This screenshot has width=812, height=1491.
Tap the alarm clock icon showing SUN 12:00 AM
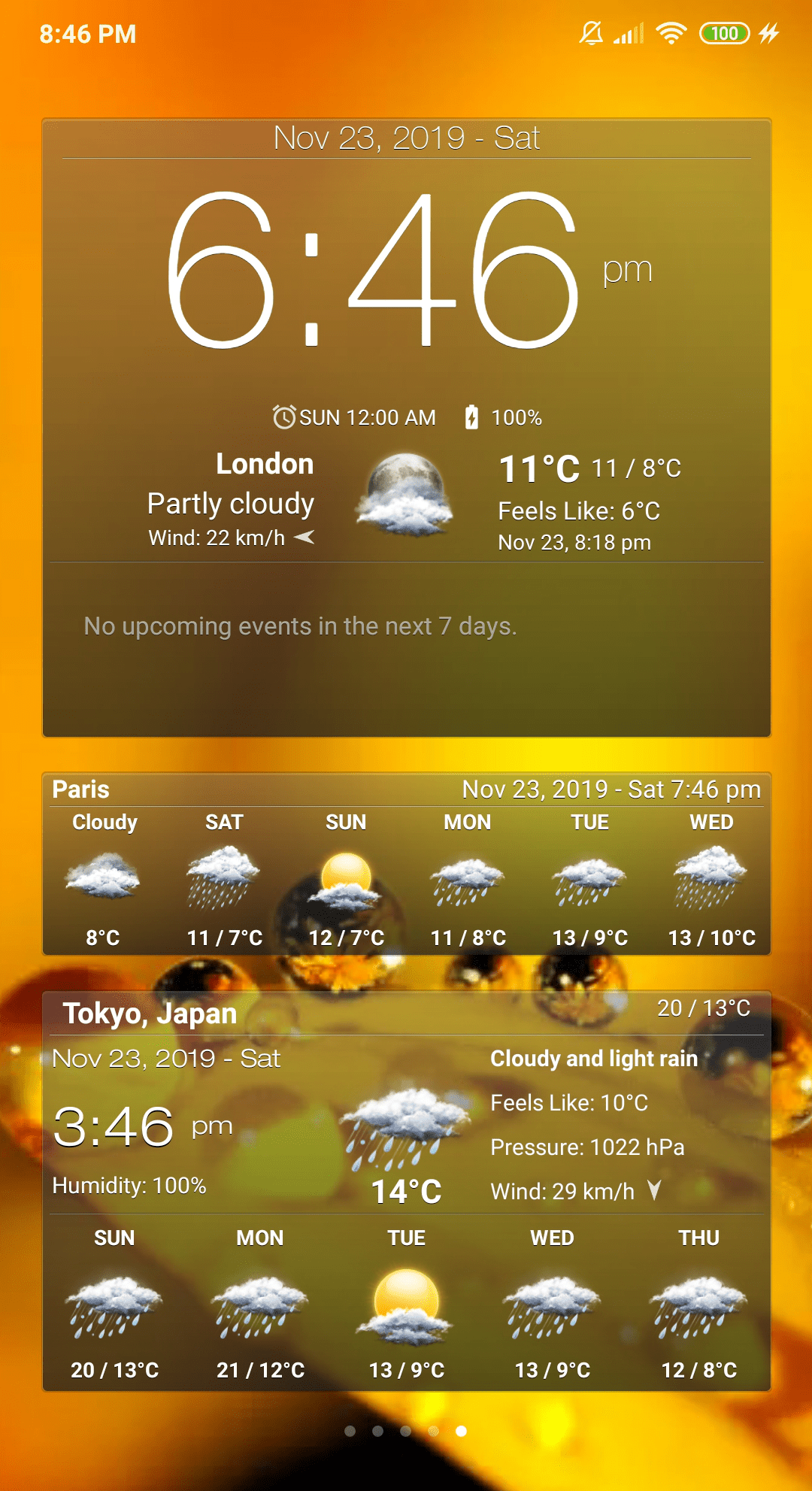coord(284,417)
